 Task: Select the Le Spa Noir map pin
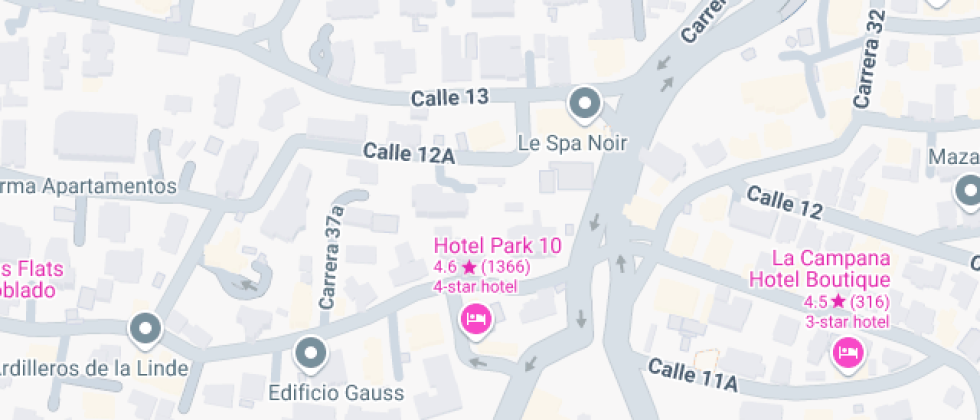[x=583, y=102]
